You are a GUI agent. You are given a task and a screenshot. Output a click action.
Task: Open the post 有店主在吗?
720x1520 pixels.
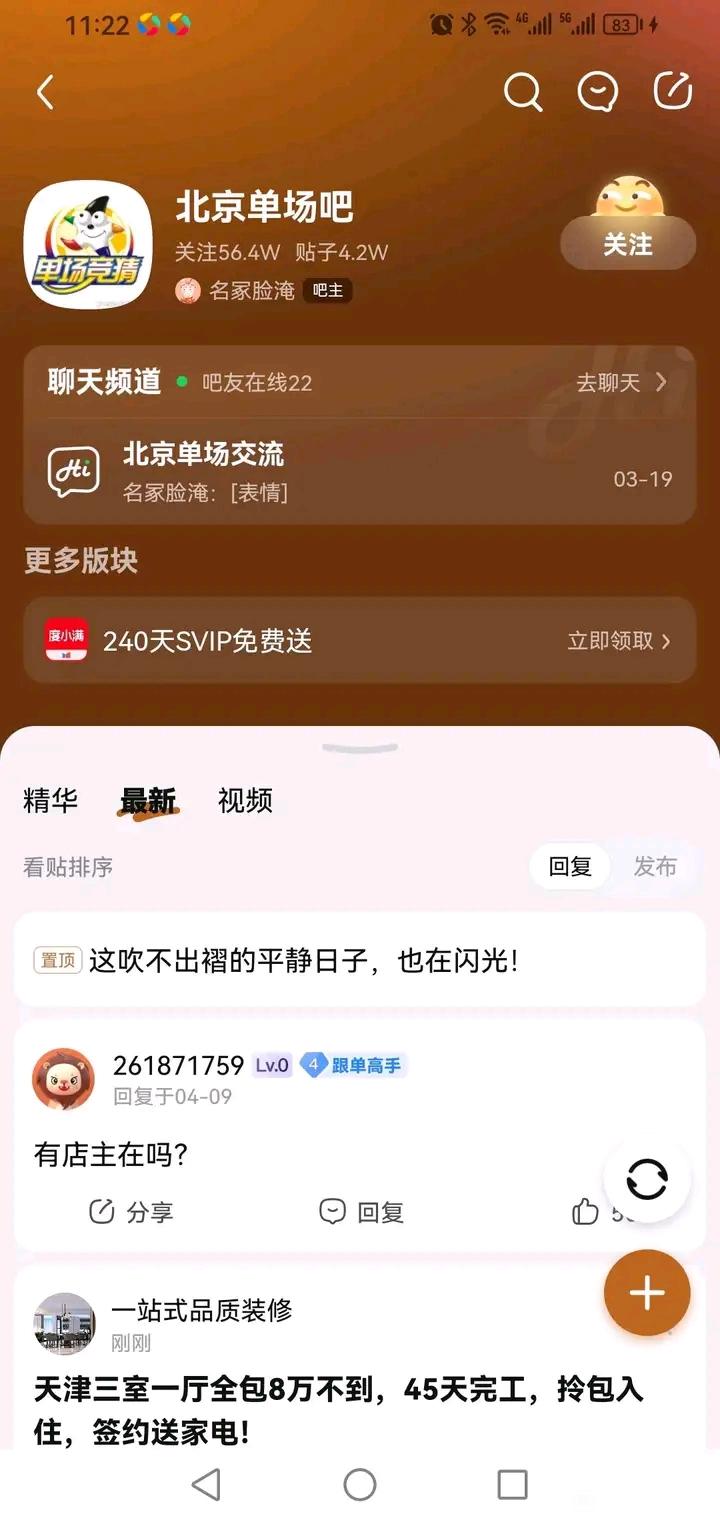(x=111, y=1155)
